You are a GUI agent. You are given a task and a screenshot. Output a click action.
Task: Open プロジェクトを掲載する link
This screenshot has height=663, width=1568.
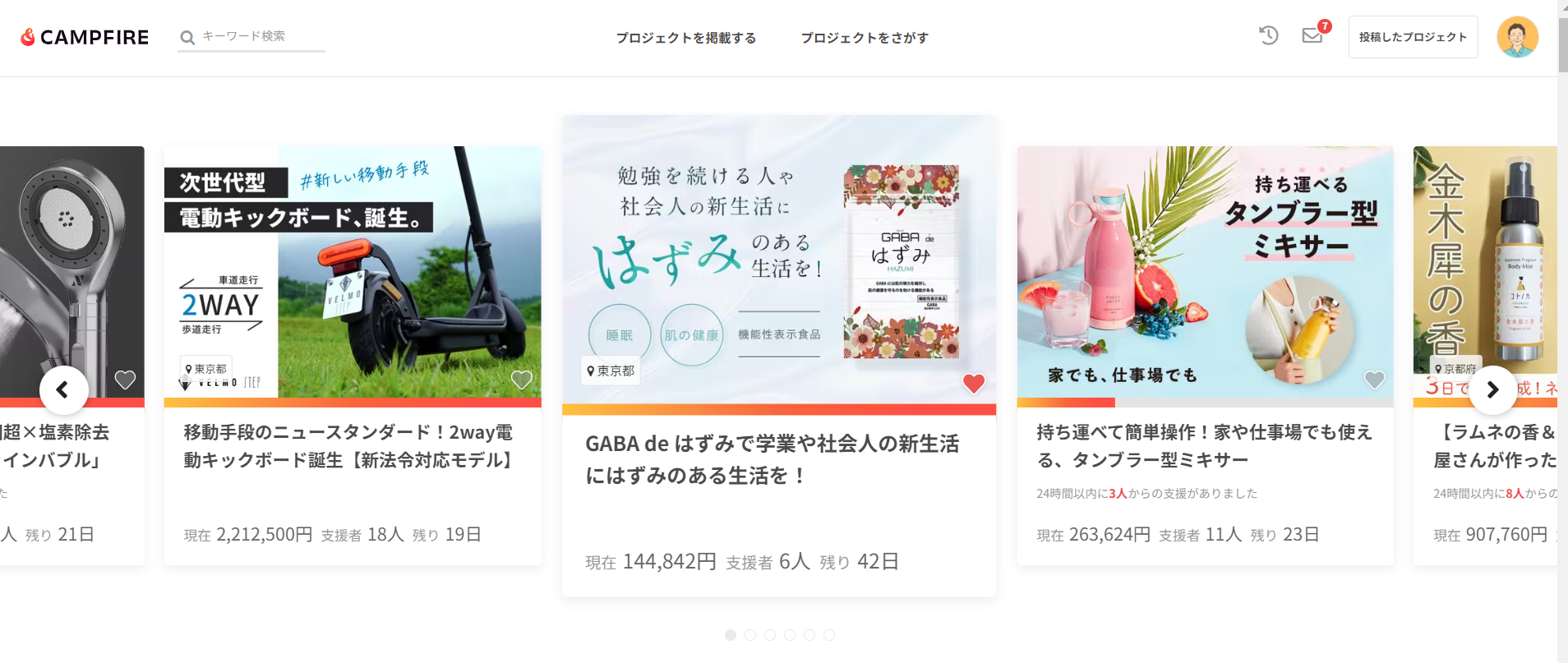tap(686, 38)
